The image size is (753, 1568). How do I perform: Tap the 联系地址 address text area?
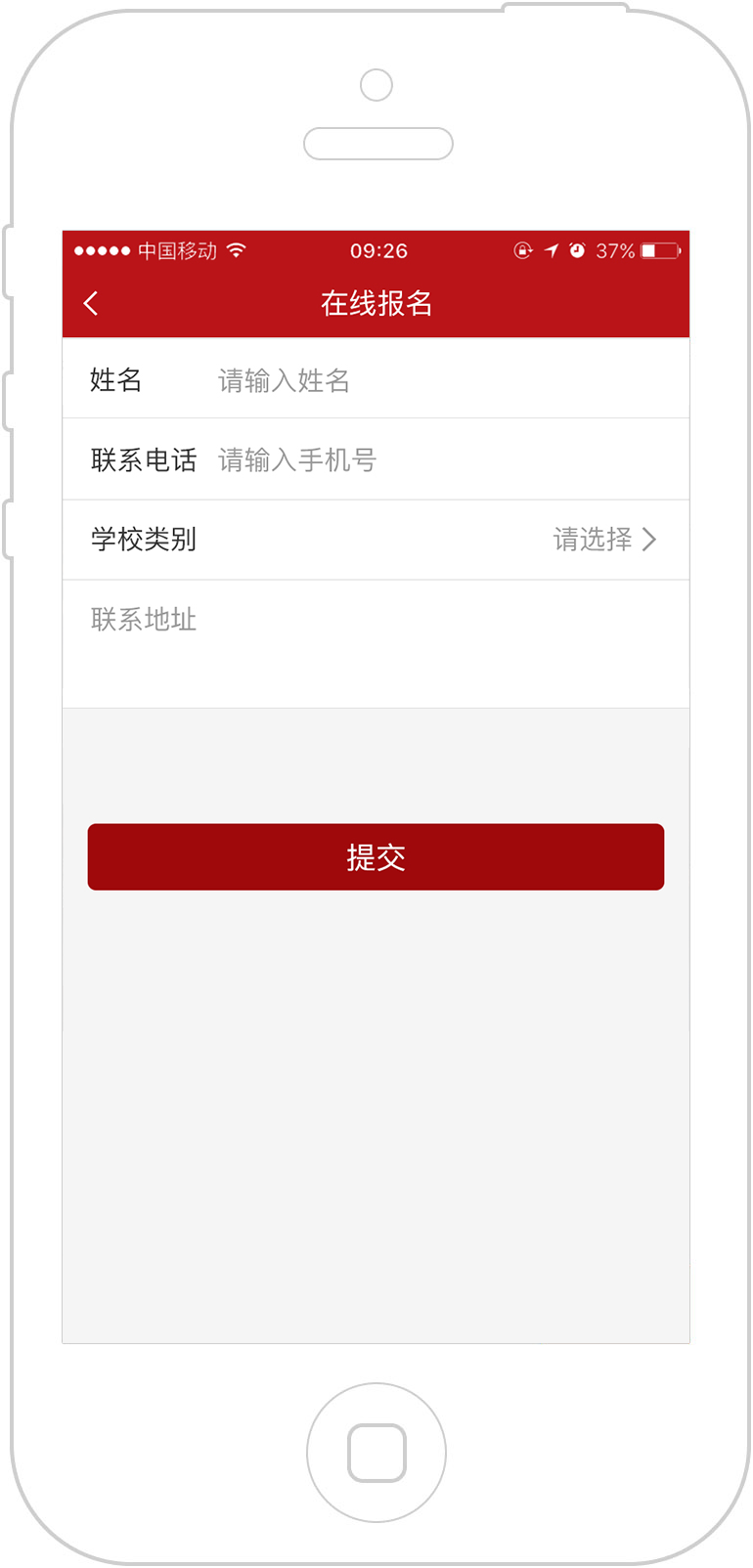pos(376,644)
